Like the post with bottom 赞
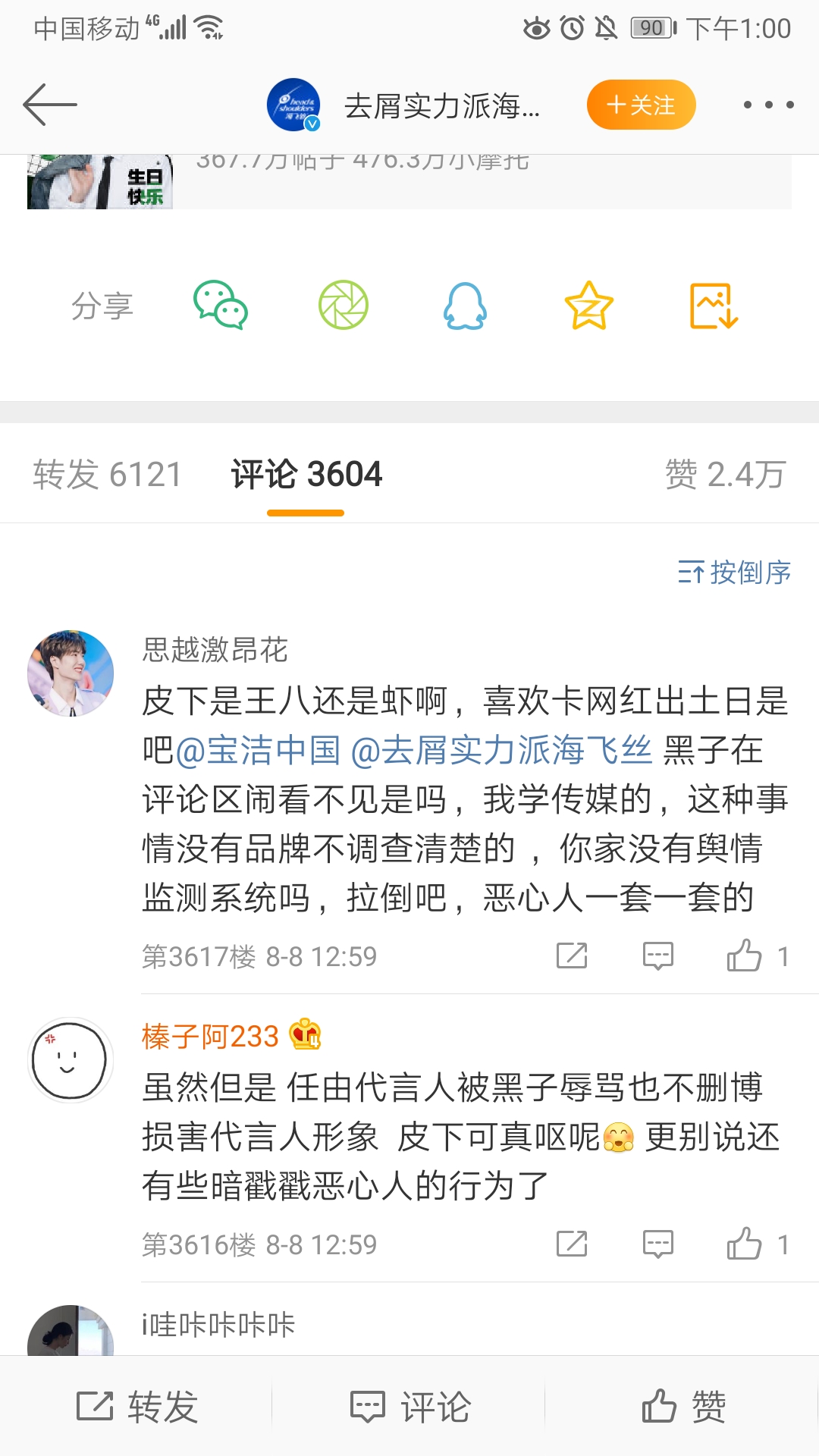Viewport: 819px width, 1456px height. click(x=683, y=1407)
